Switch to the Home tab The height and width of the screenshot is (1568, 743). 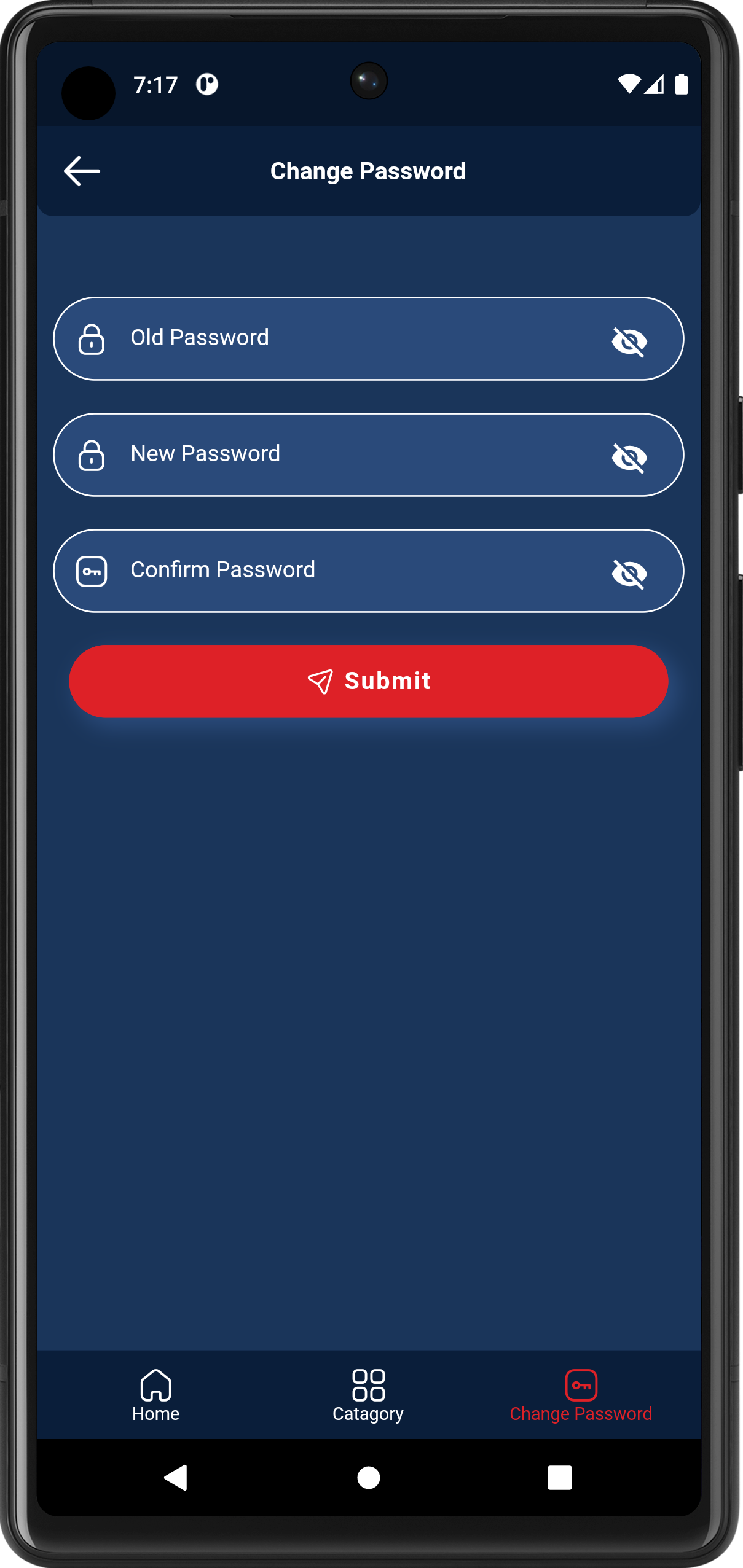click(156, 1395)
